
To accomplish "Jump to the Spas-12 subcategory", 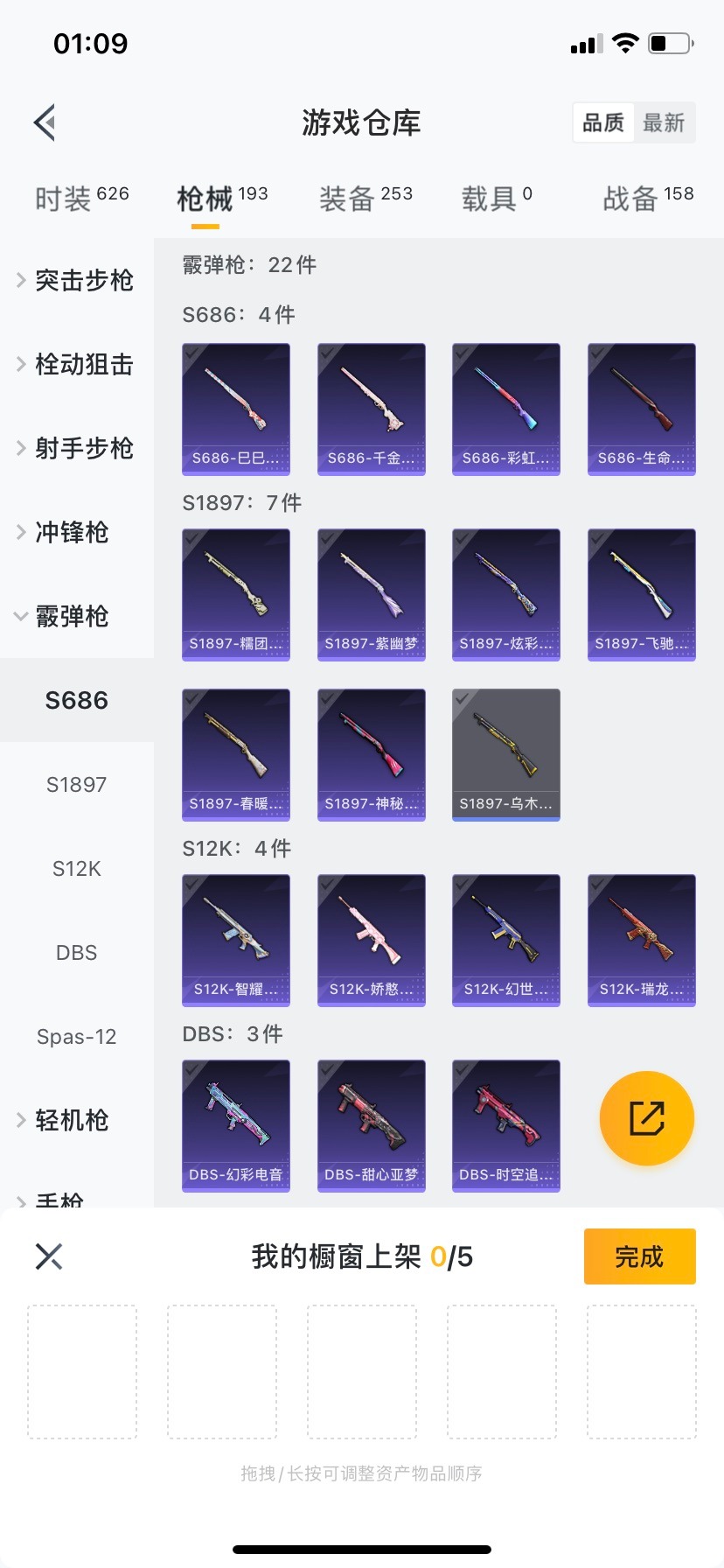I will coord(77,1036).
